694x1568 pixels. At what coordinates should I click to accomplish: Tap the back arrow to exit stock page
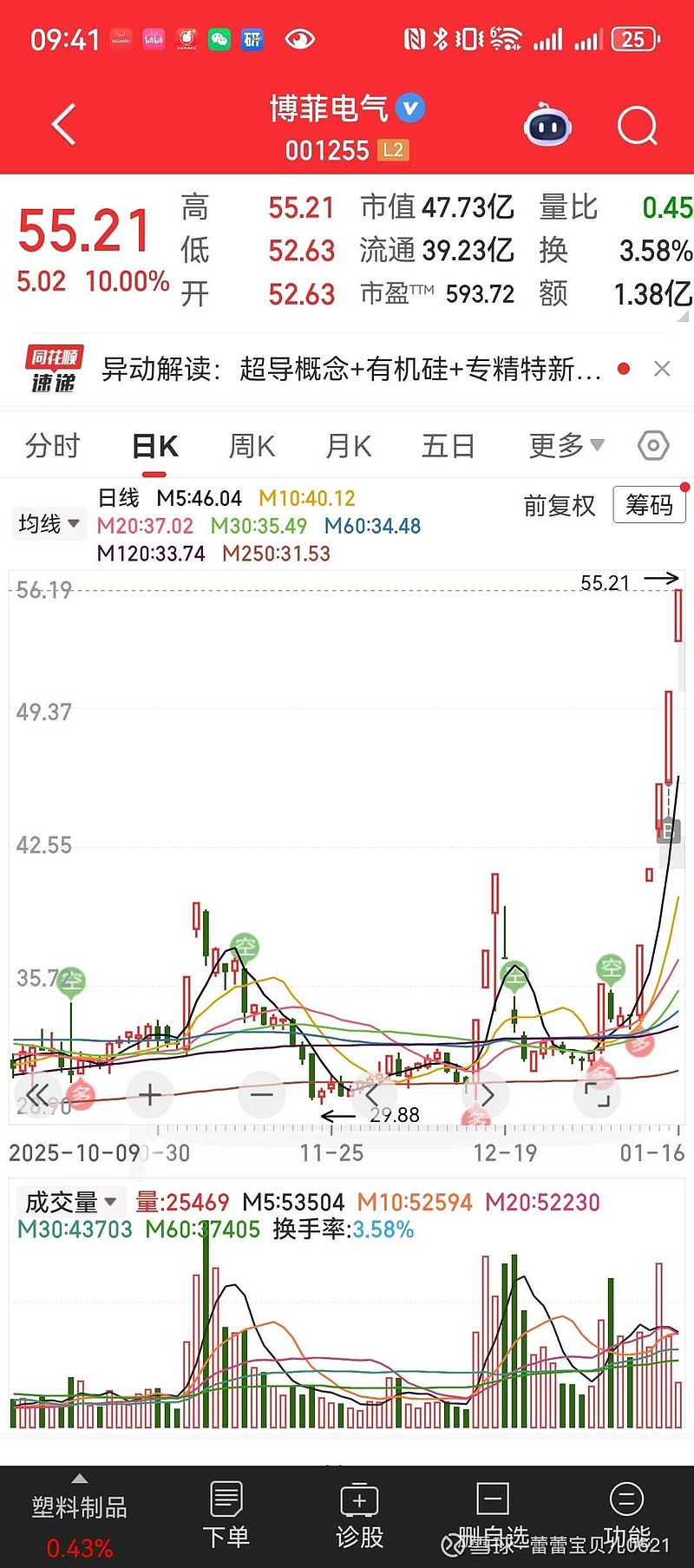point(62,123)
